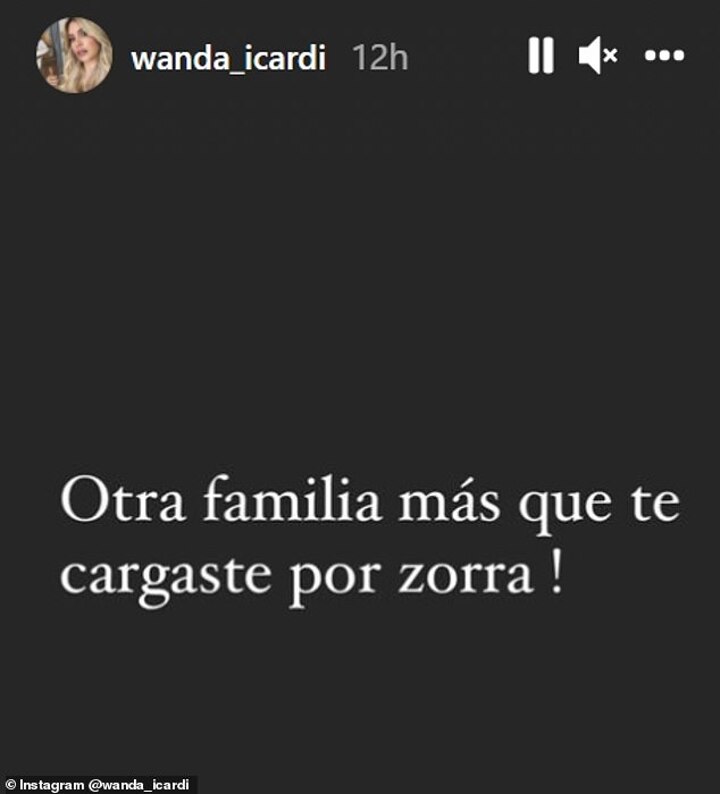Open wanda_icardi profile from username

229,57
